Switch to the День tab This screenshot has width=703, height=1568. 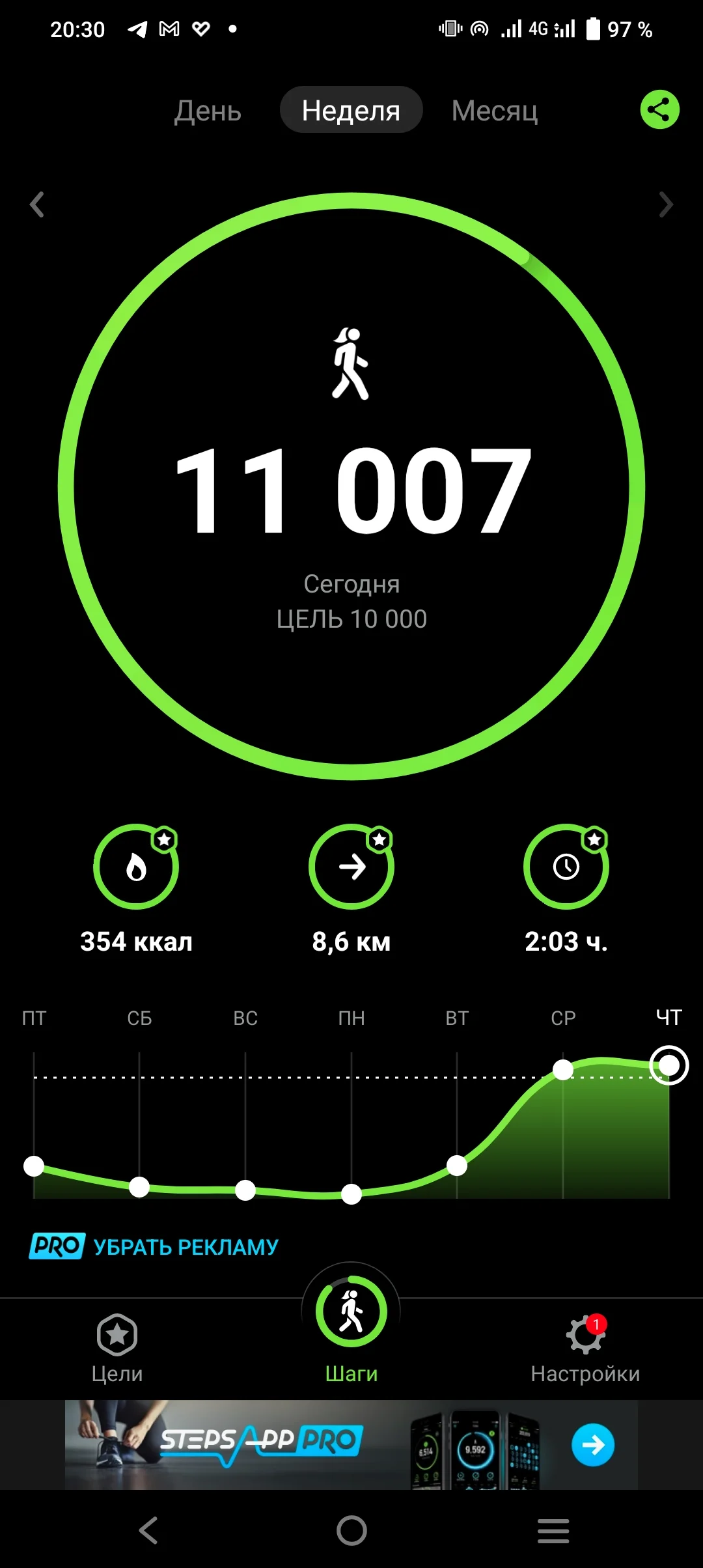point(208,111)
